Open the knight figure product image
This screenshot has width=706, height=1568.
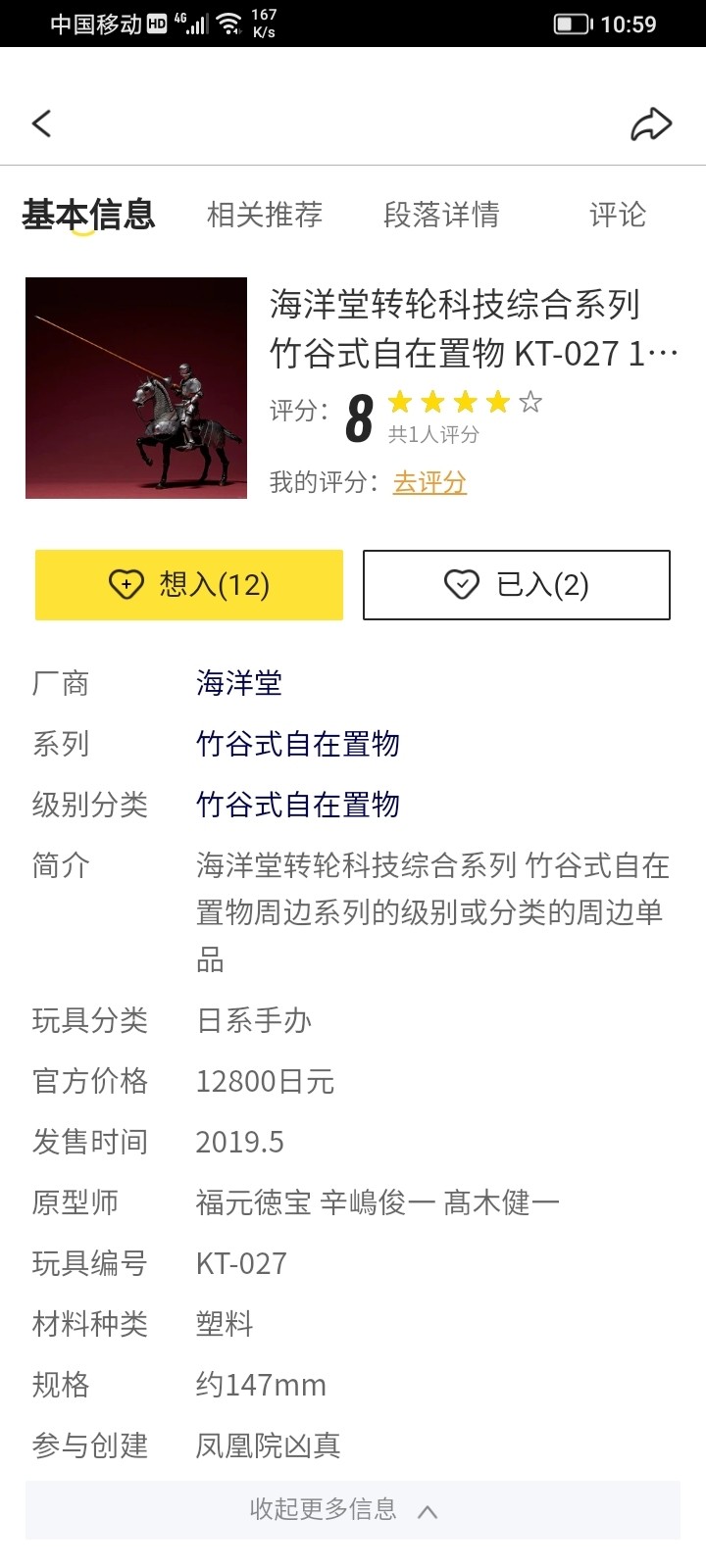point(136,388)
